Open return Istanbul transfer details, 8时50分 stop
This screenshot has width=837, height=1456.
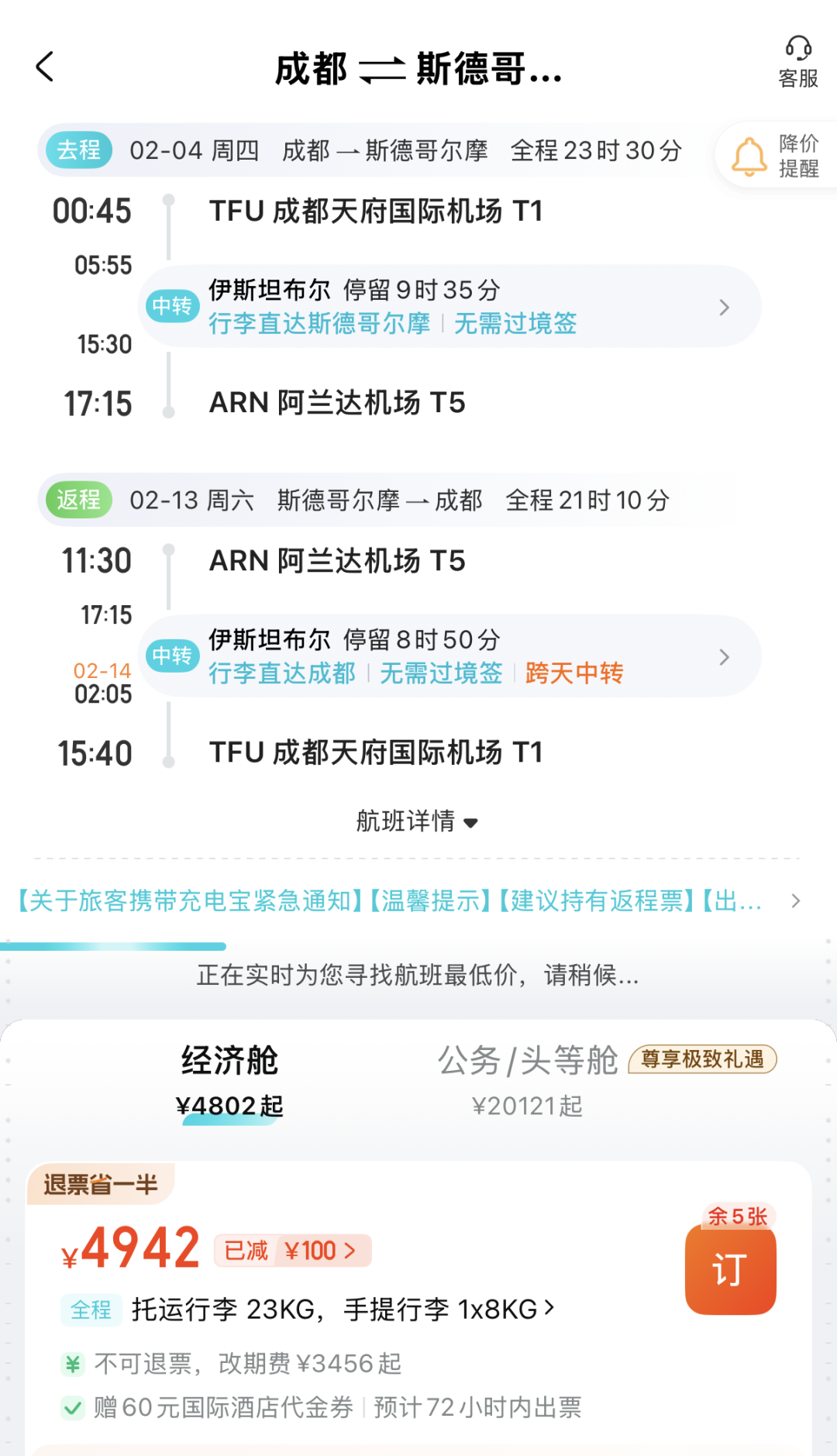click(450, 656)
